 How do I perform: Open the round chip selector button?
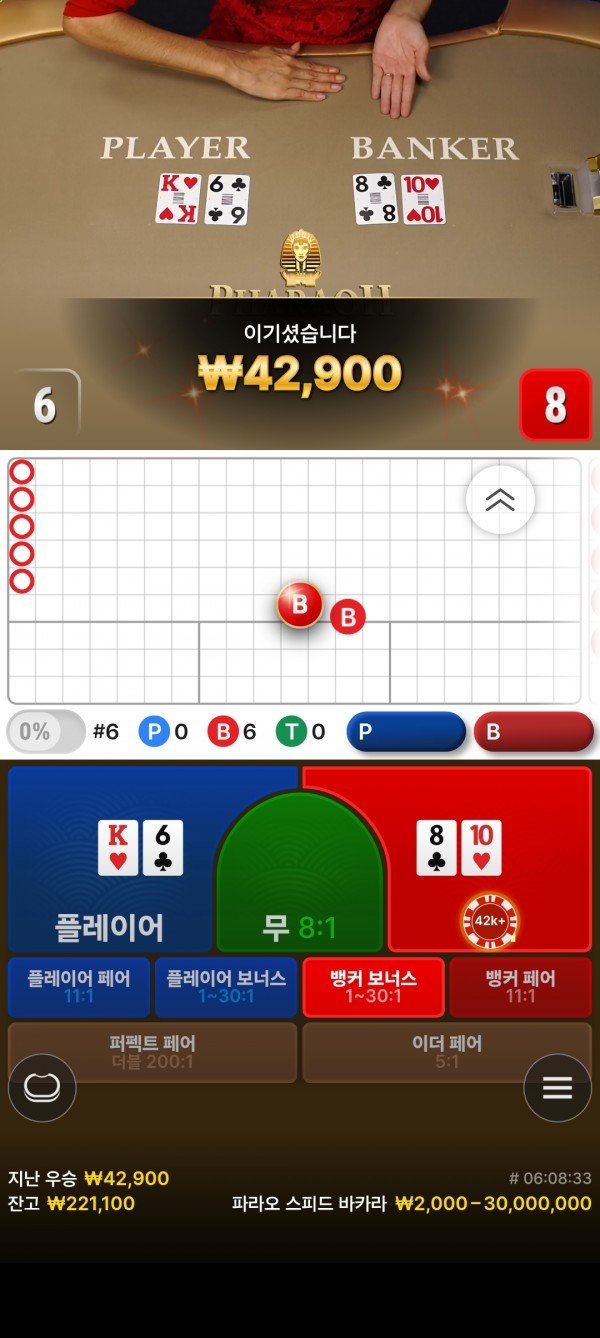click(42, 1088)
